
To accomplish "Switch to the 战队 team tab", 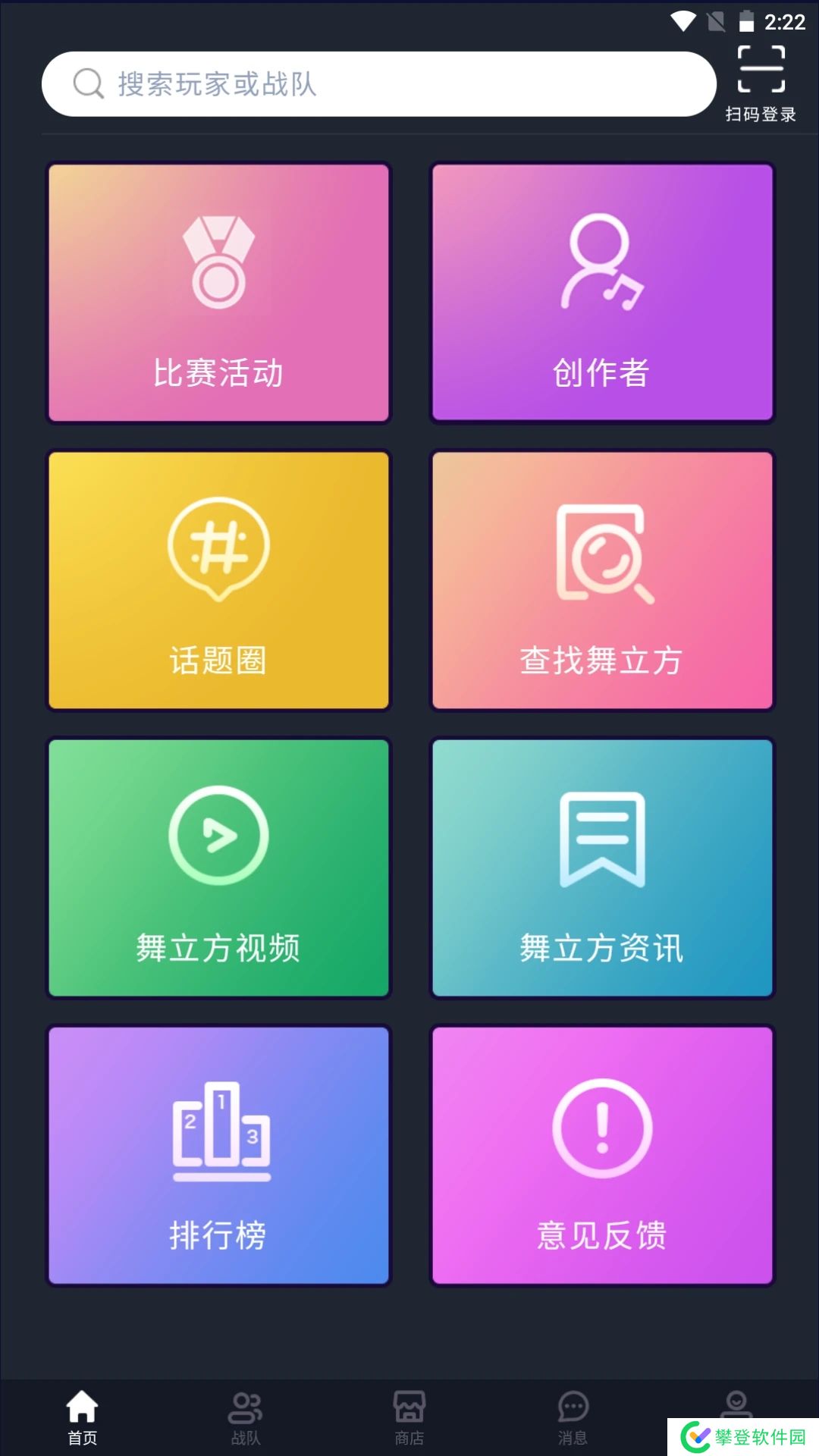I will click(245, 1417).
